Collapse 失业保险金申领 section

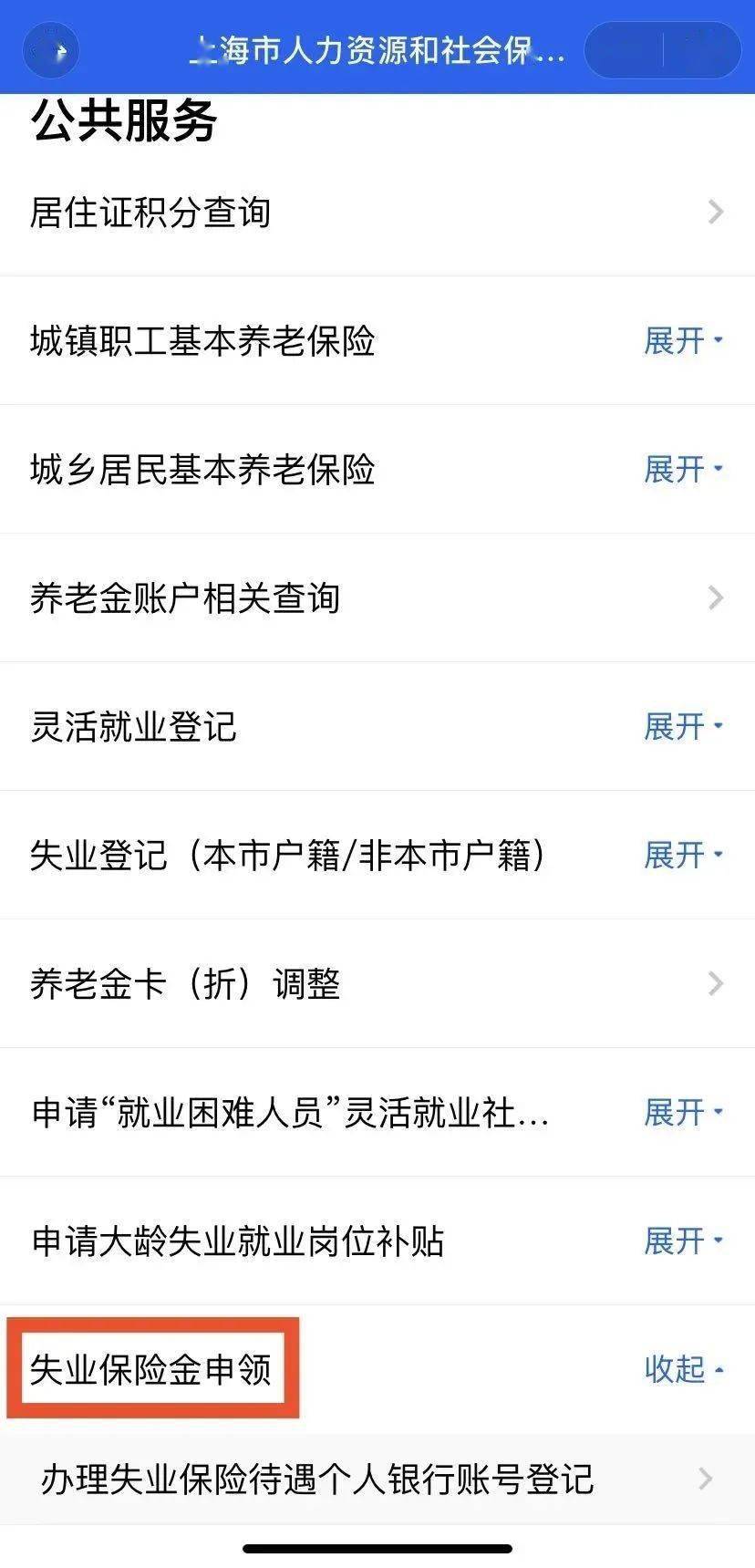tap(683, 1370)
